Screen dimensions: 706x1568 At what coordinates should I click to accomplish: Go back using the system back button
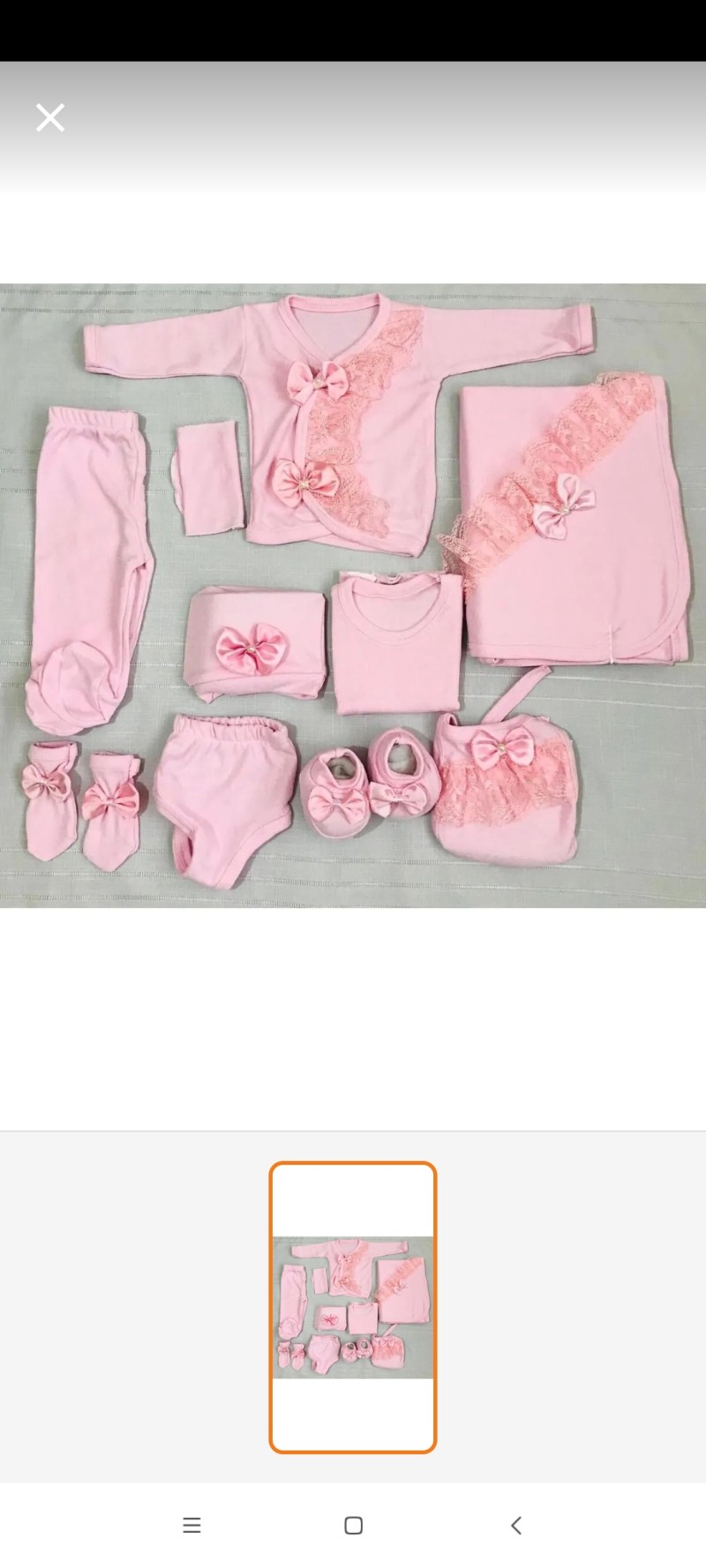pos(516,1525)
